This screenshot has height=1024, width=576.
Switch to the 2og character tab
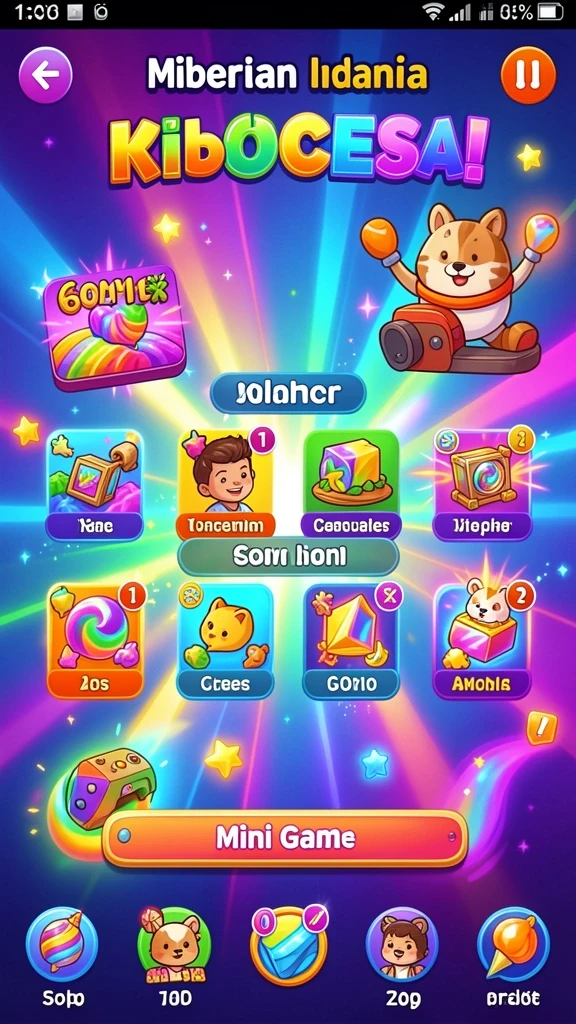click(x=402, y=945)
